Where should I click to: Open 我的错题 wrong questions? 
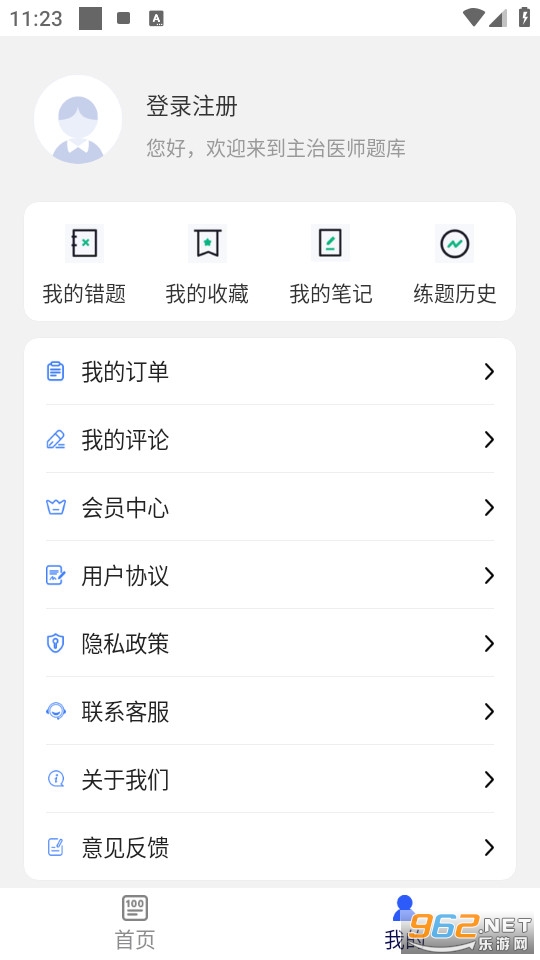[84, 264]
